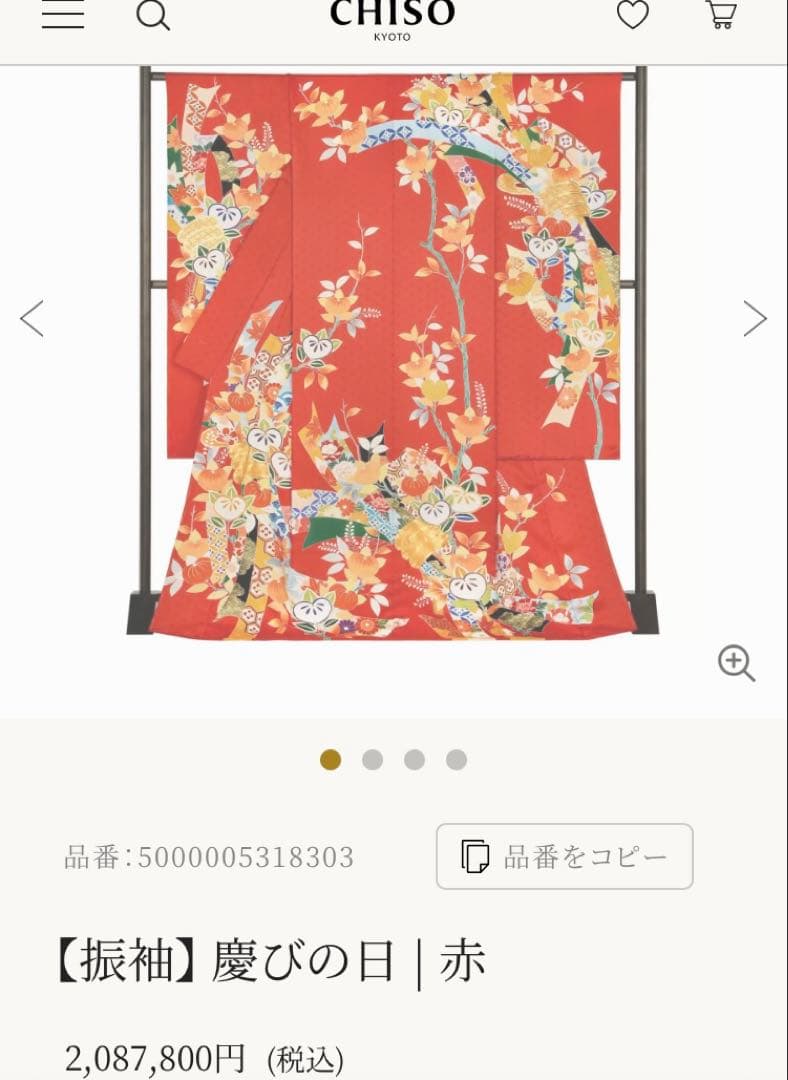Viewport: 788px width, 1080px height.
Task: Select the second carousel indicator dot
Action: [x=373, y=760]
